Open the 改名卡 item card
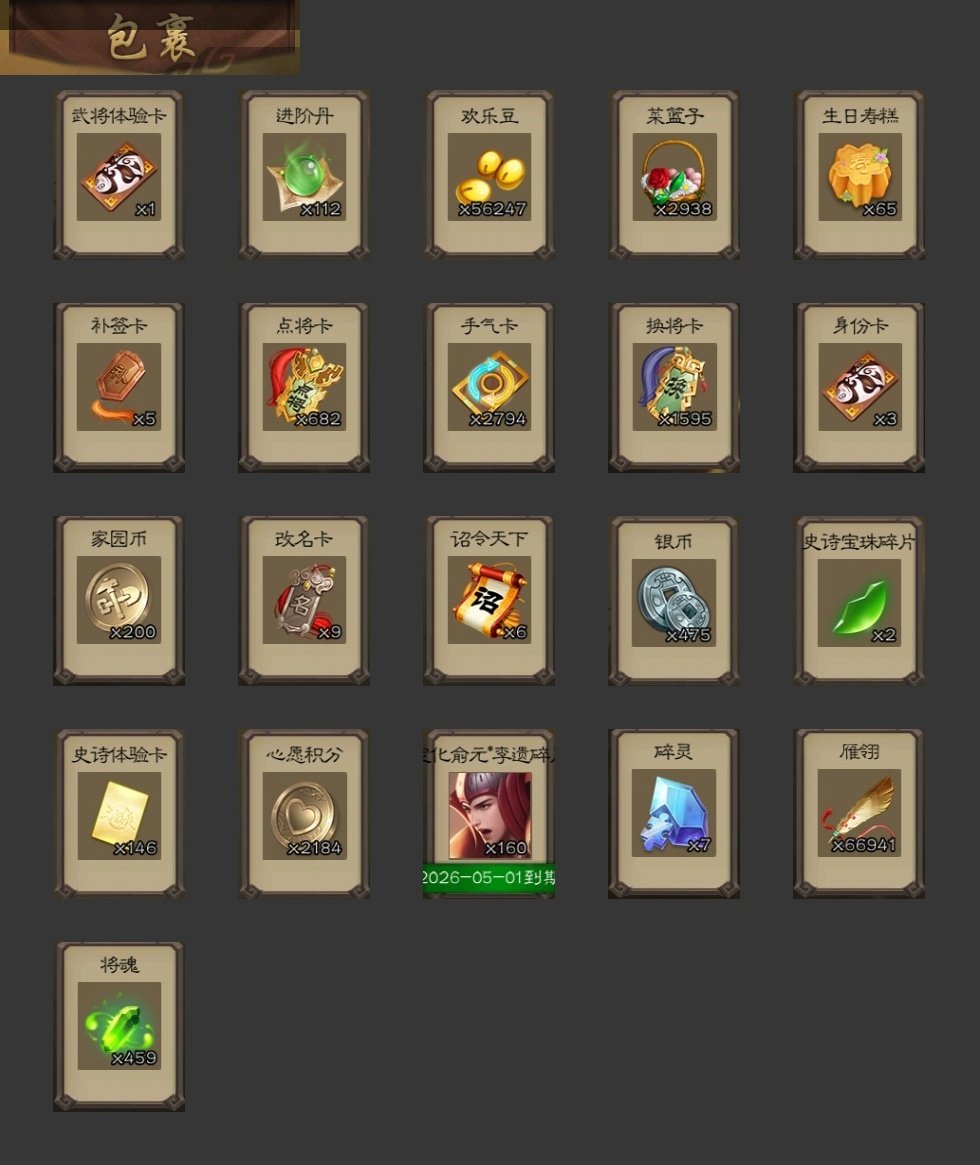 [304, 600]
